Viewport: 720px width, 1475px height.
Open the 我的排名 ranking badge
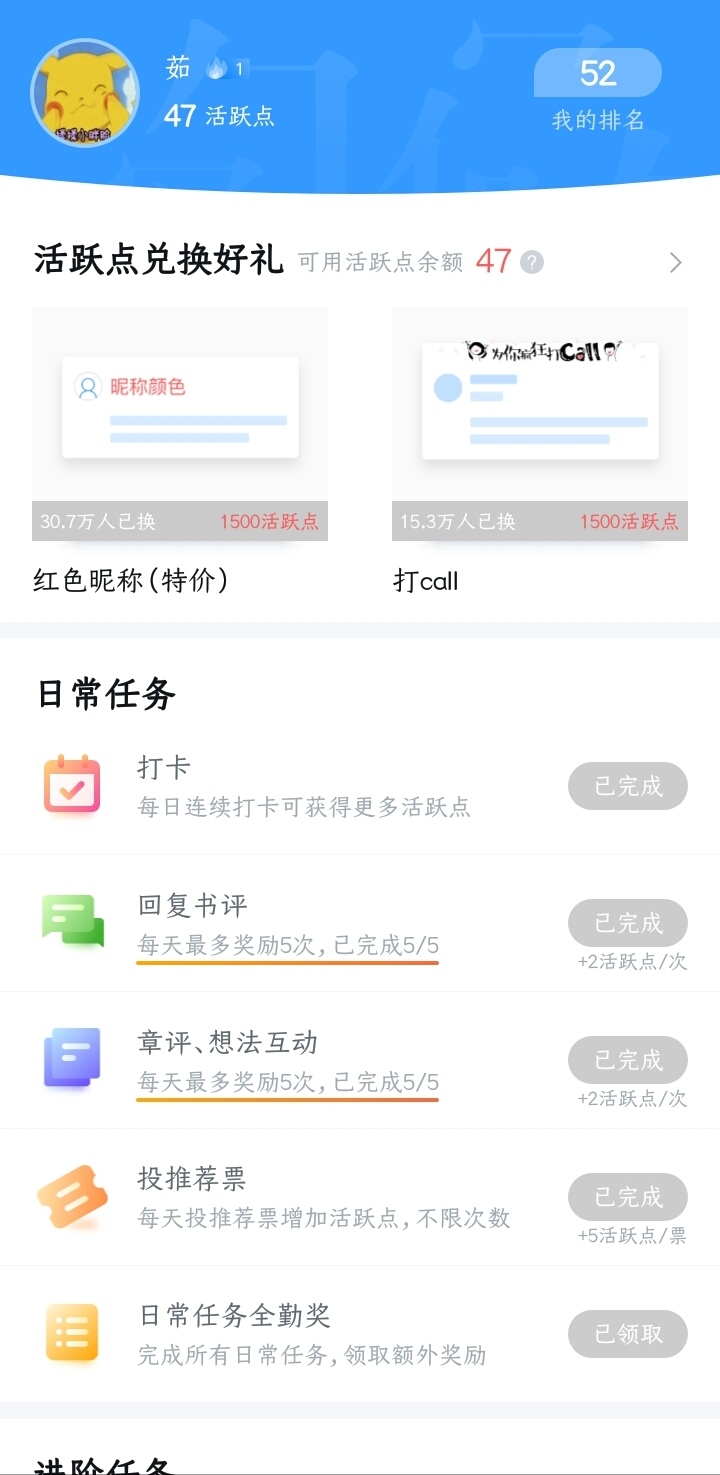(x=598, y=90)
